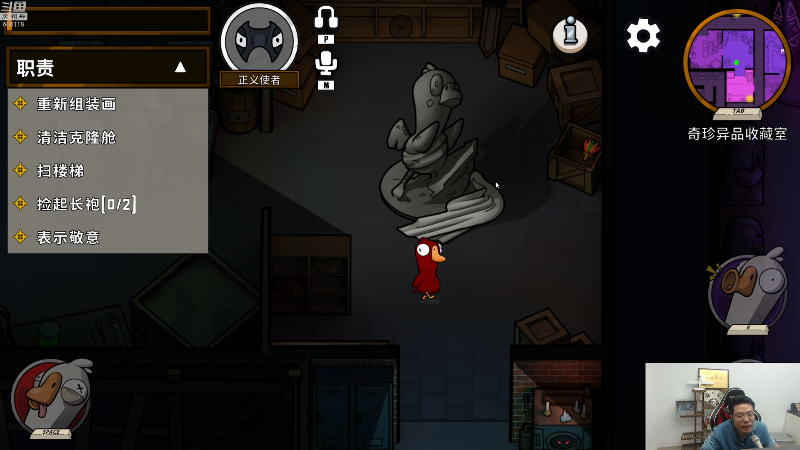
Task: Open the minimap of 奇珍异品收藏室
Action: click(737, 60)
